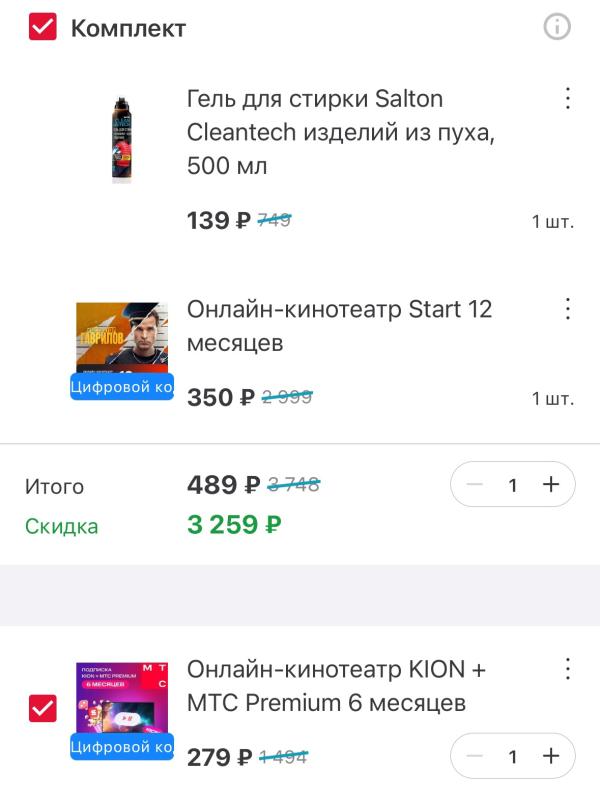Image resolution: width=600 pixels, height=803 pixels.
Task: Open options for KION + МТС Premium
Action: (567, 668)
